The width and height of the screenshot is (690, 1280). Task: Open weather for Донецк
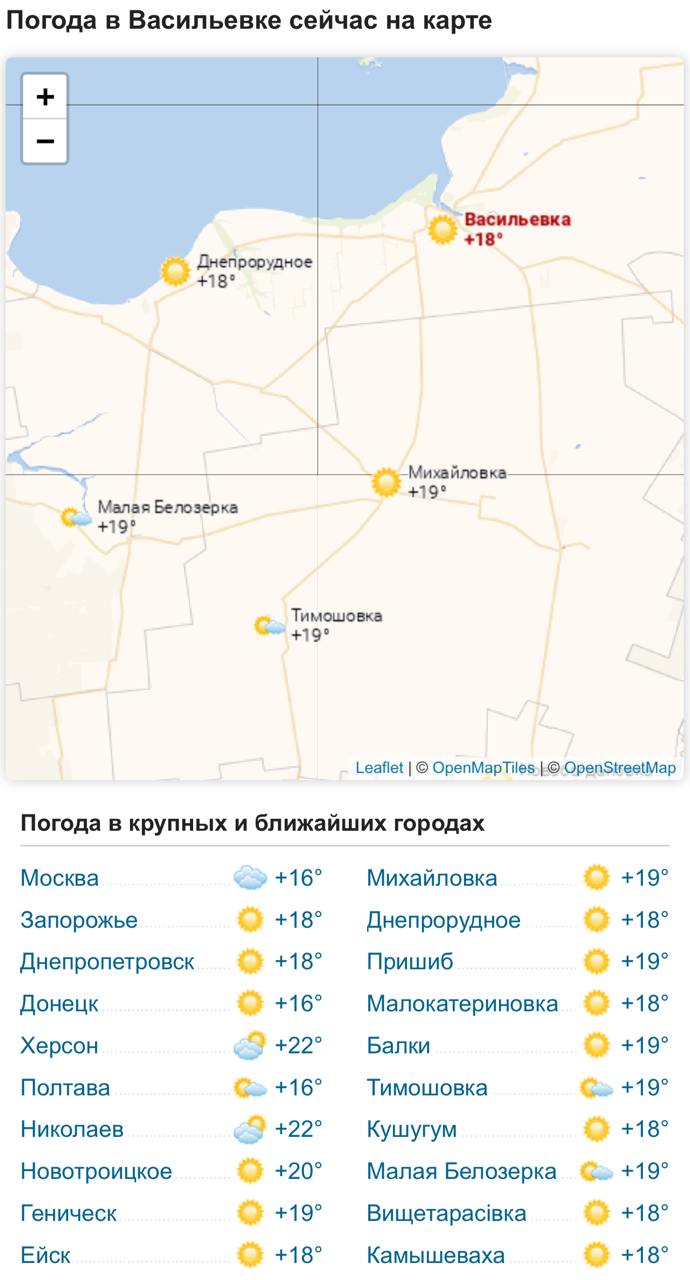[x=59, y=1004]
